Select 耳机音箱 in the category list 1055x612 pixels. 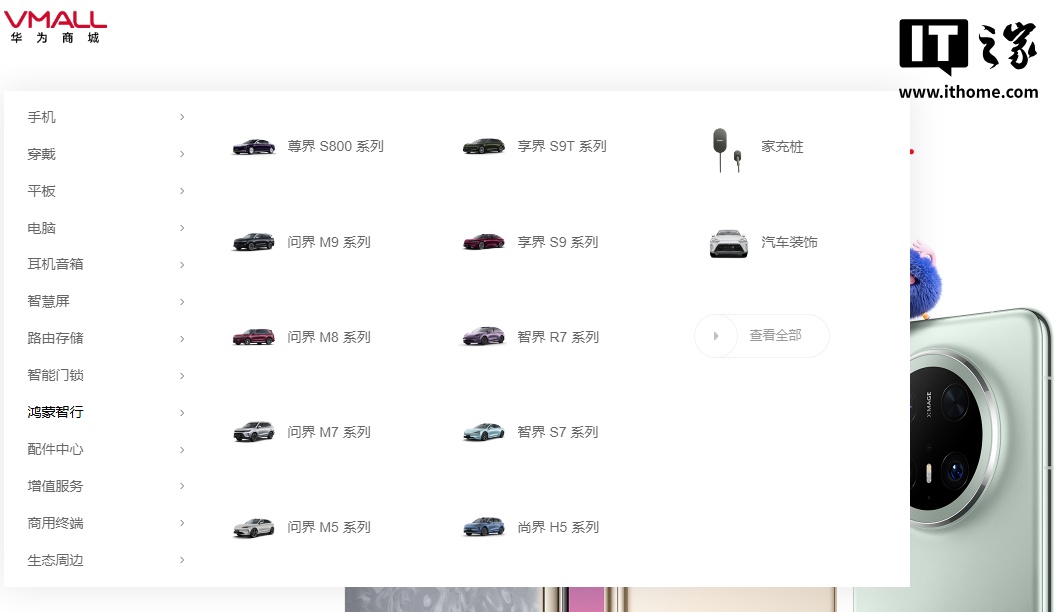pos(56,264)
